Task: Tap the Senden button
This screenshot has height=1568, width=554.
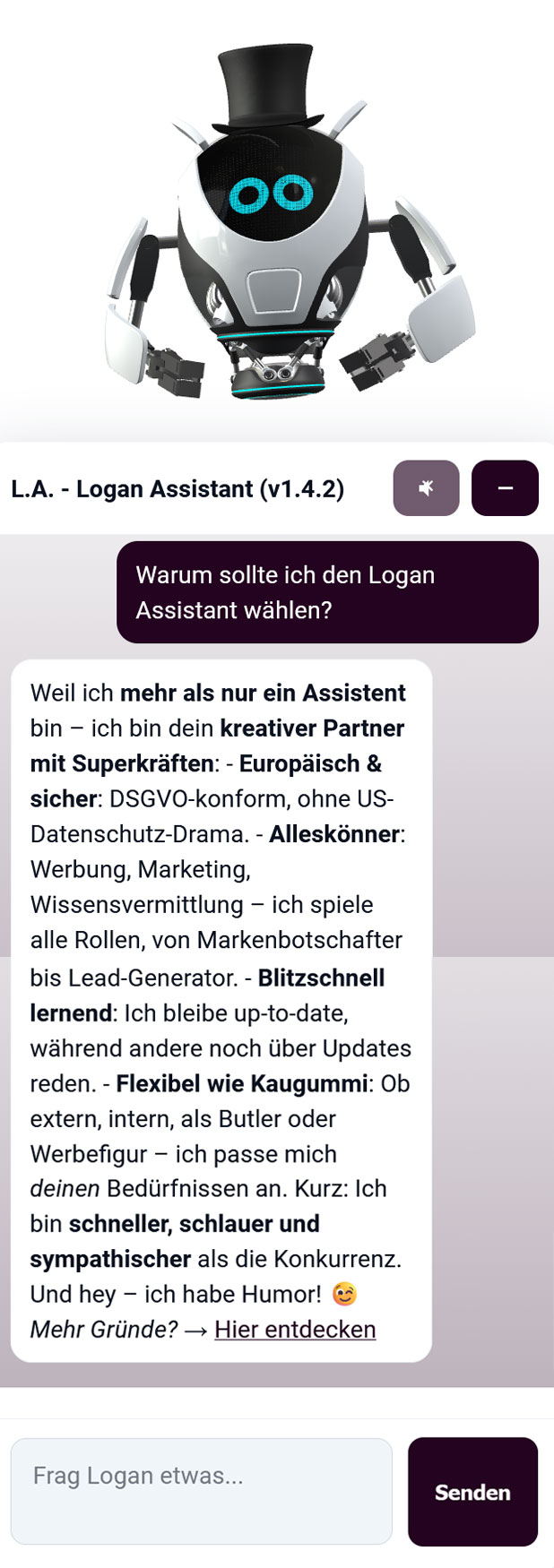Action: pyautogui.click(x=472, y=1492)
